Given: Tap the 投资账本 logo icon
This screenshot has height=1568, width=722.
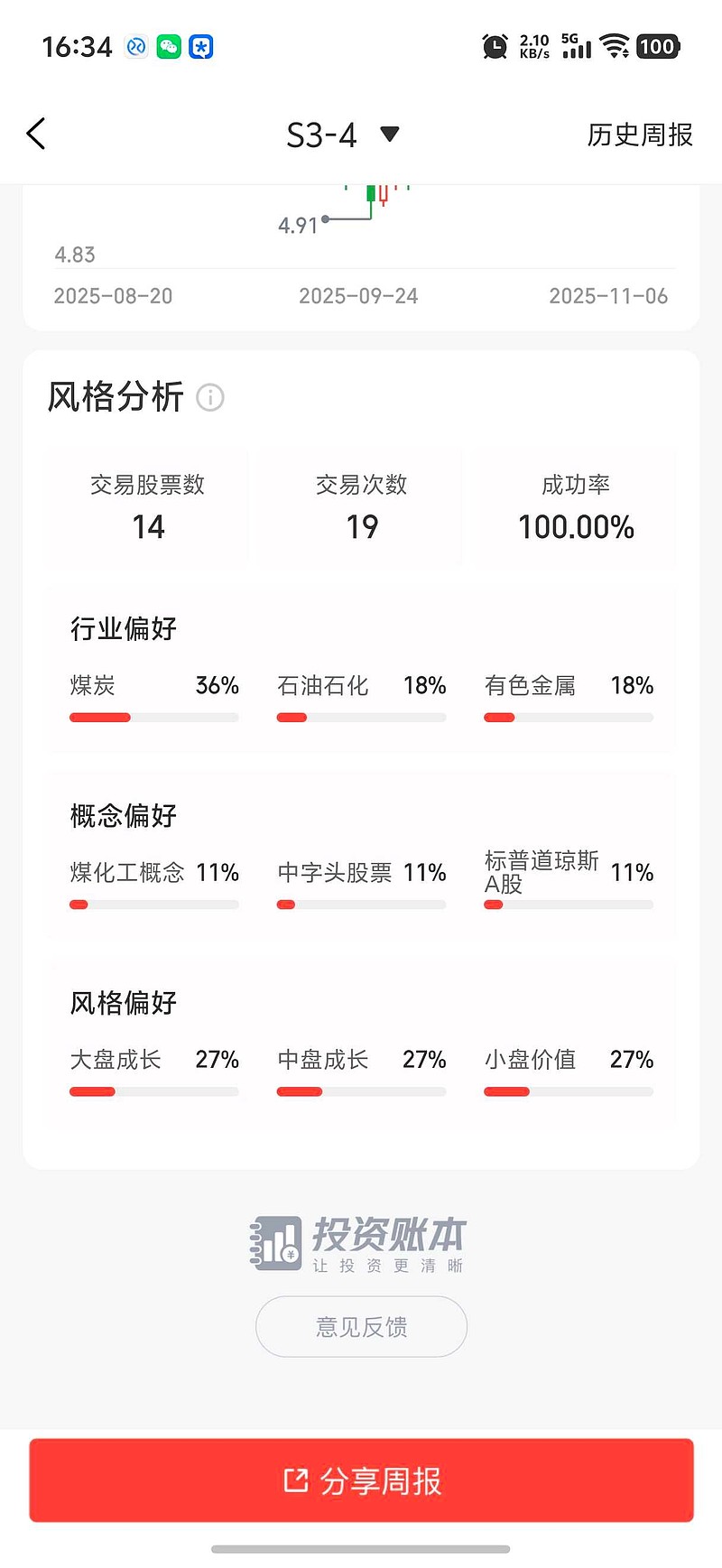Looking at the screenshot, I should tap(277, 1240).
